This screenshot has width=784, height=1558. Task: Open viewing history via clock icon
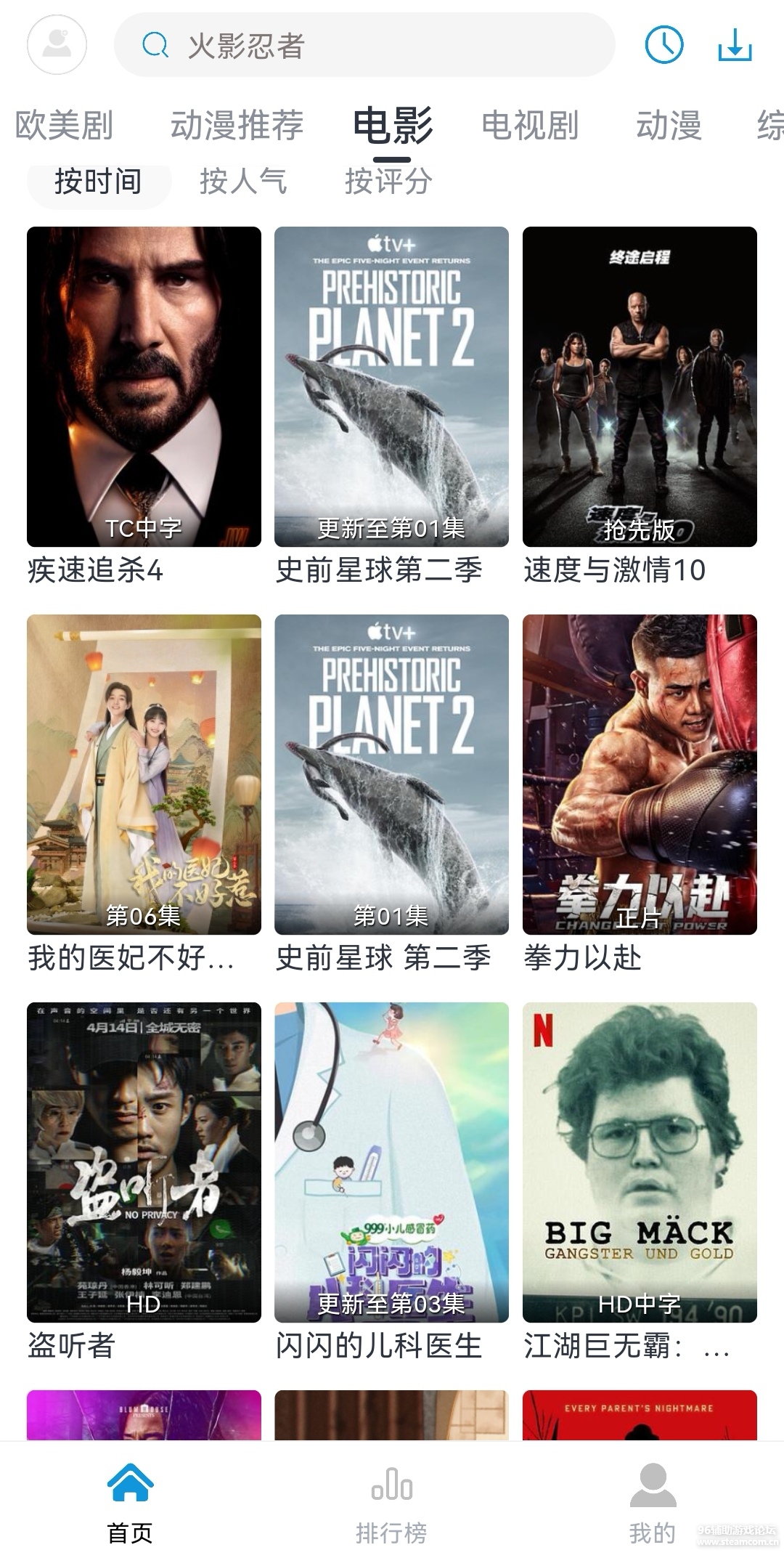coord(665,45)
